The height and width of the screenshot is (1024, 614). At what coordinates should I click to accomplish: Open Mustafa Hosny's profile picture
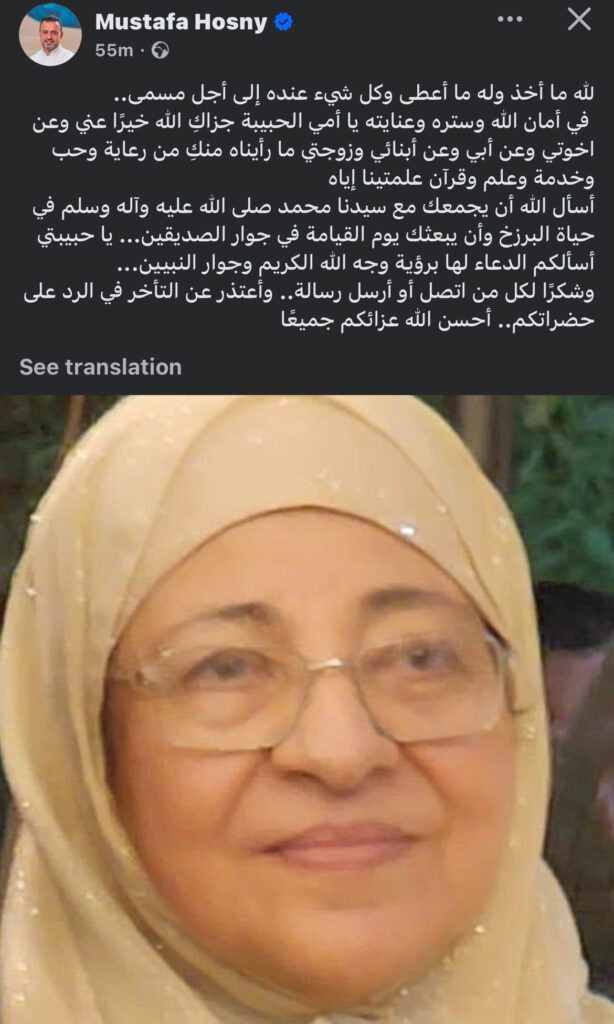tap(50, 34)
